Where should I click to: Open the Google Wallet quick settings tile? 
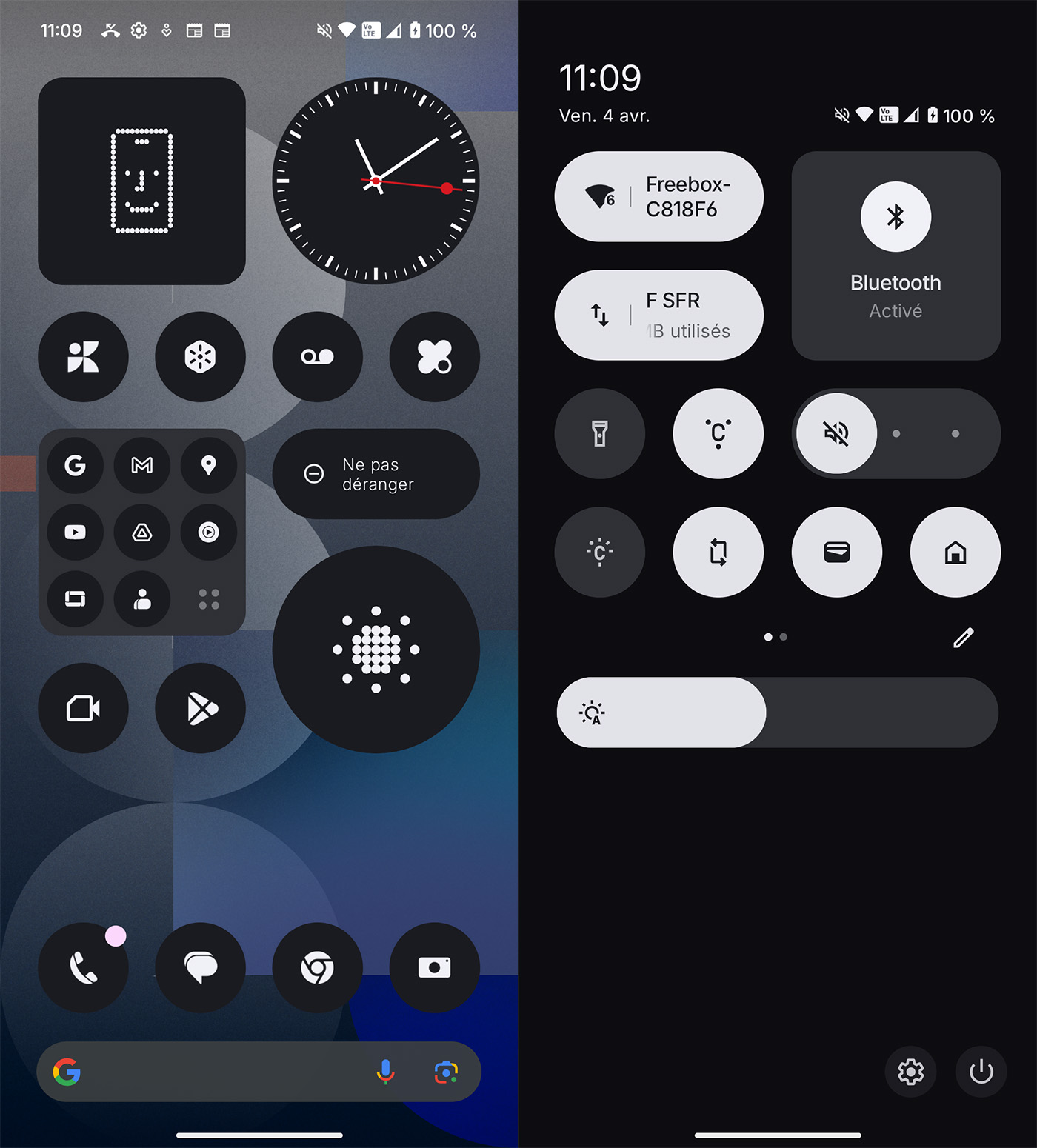click(836, 552)
